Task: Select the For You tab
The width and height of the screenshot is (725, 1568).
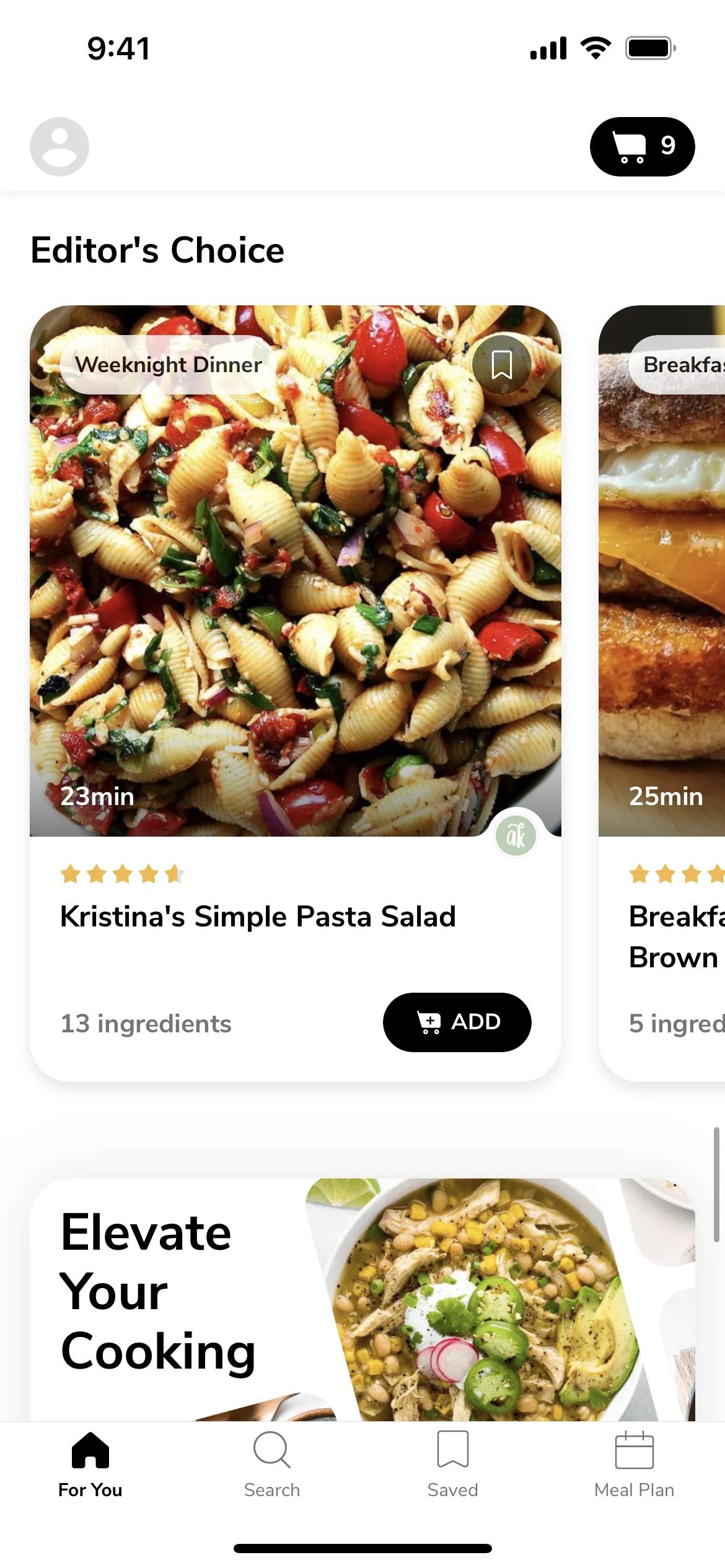Action: click(x=90, y=1464)
